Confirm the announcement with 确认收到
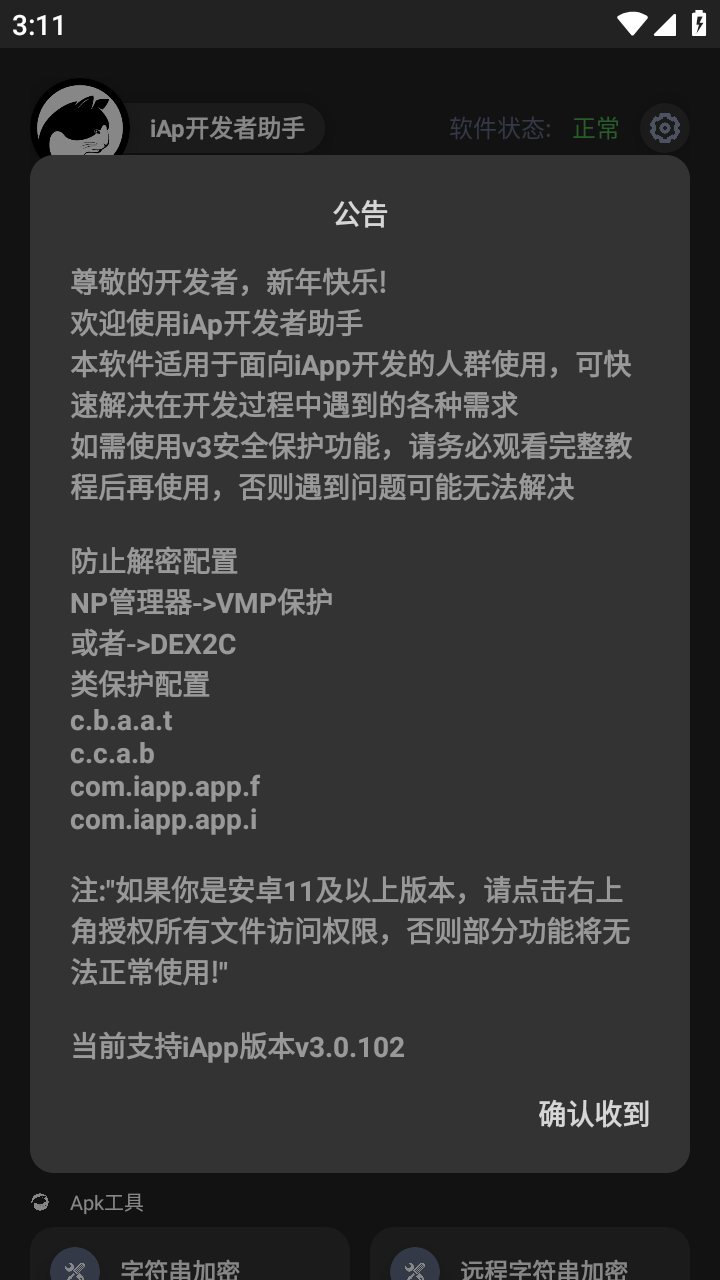The image size is (720, 1280). pos(594,1113)
